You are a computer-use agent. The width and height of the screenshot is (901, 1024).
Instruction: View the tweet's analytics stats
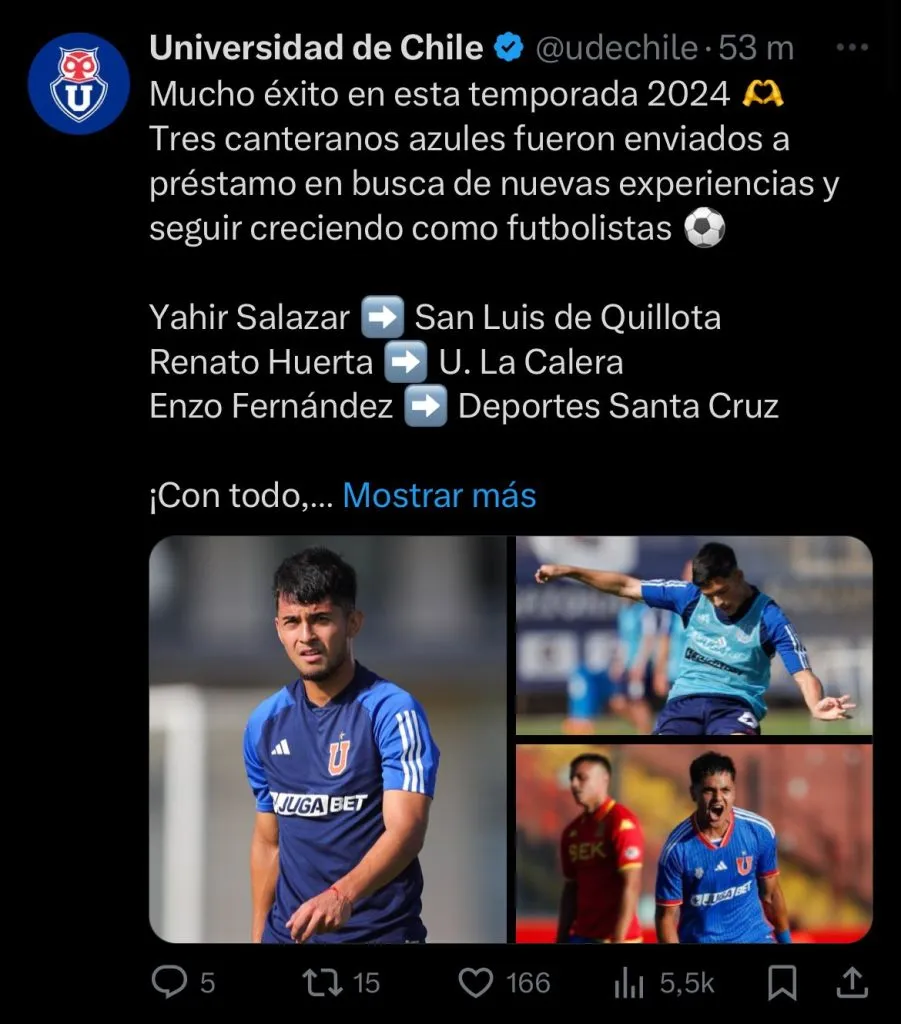pos(632,983)
